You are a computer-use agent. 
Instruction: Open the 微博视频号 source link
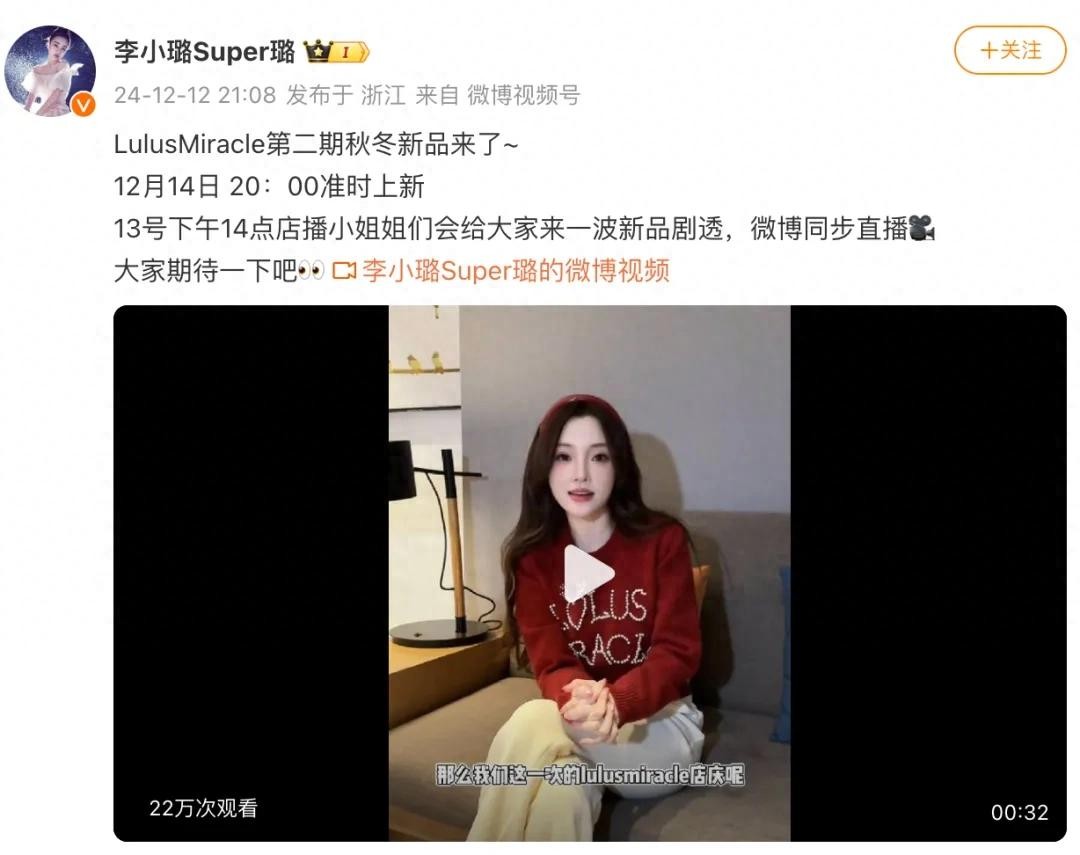[525, 96]
